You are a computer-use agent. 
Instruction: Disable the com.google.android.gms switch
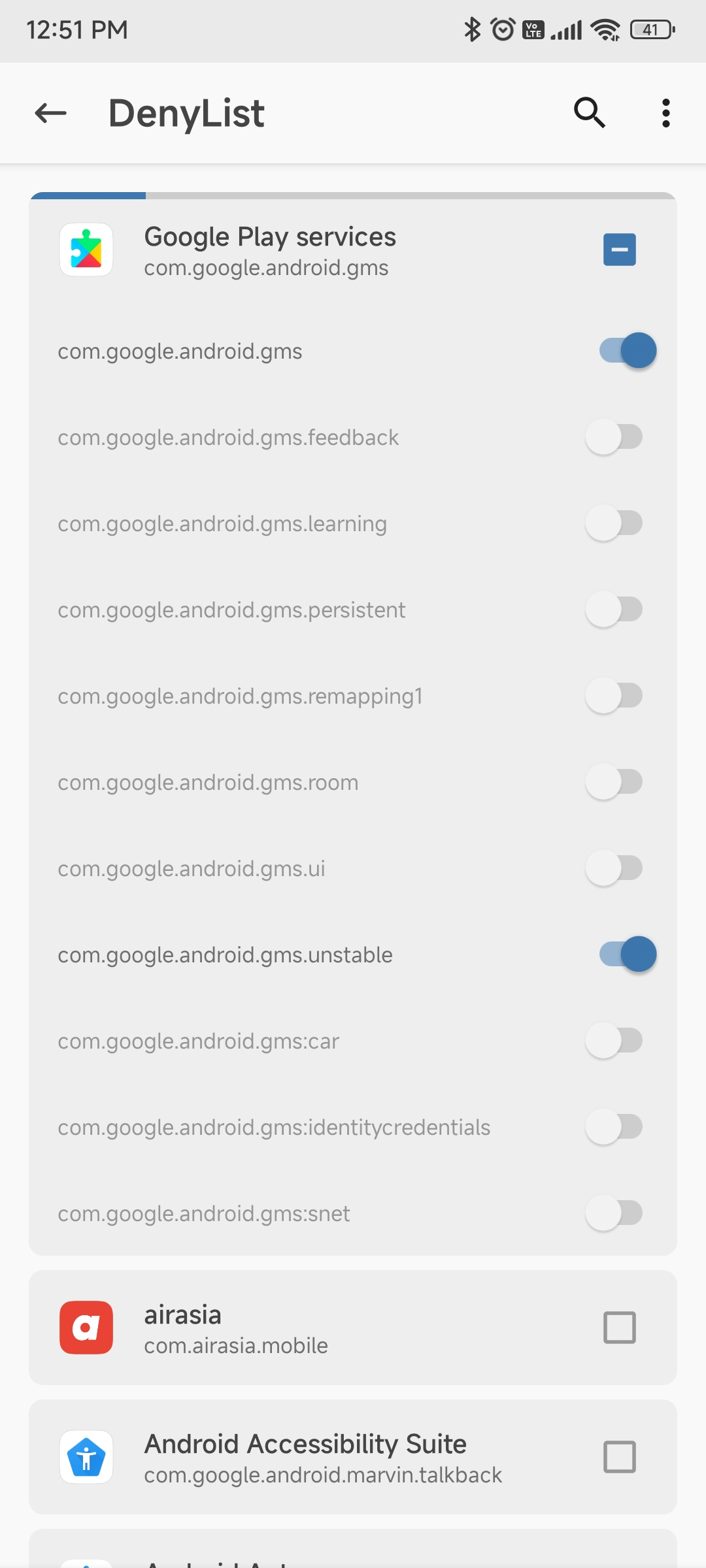(628, 351)
